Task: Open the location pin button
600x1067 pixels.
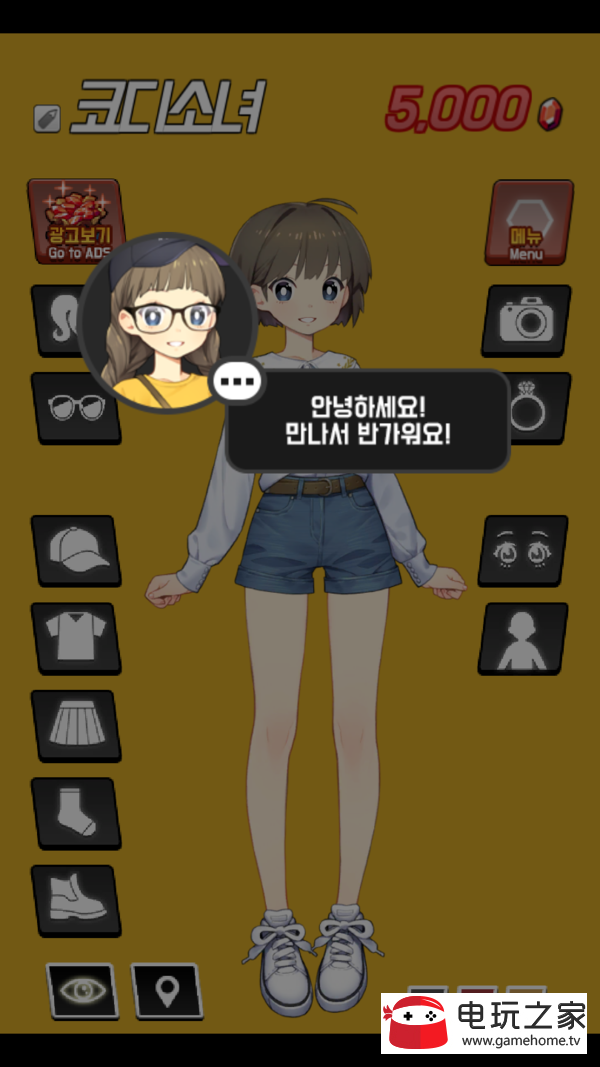Action: tap(166, 990)
